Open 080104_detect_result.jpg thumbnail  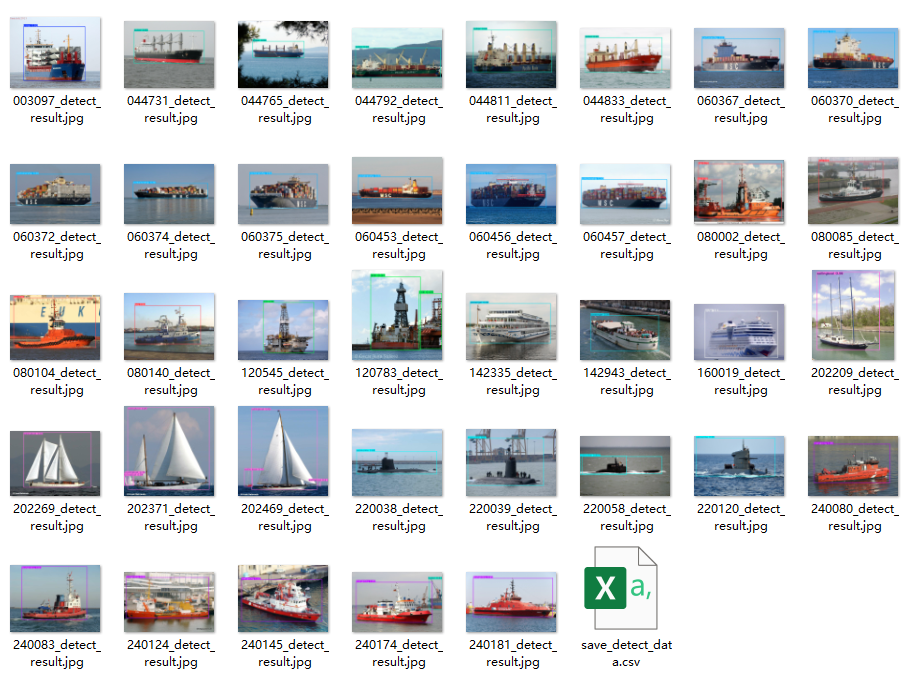click(x=55, y=327)
